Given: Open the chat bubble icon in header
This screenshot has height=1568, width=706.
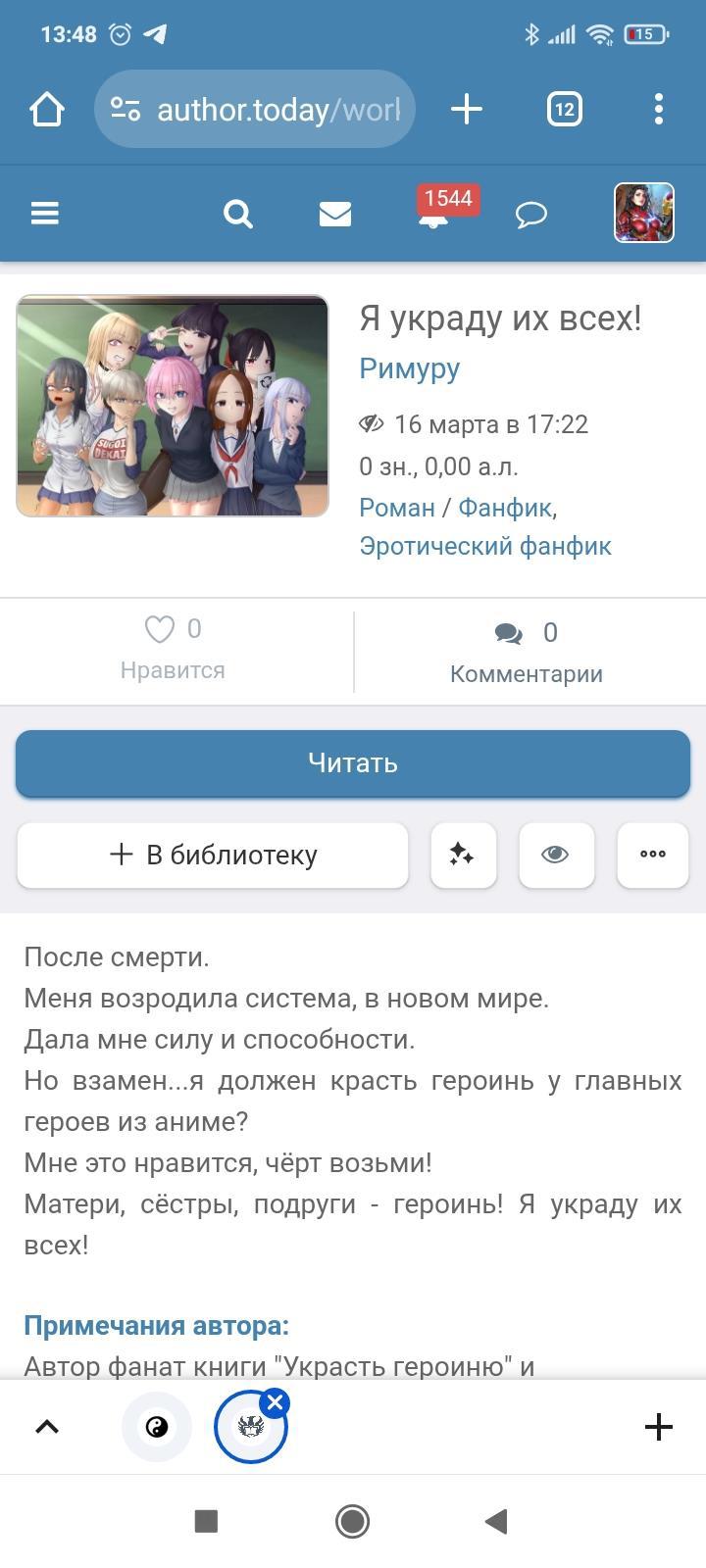Looking at the screenshot, I should (530, 214).
